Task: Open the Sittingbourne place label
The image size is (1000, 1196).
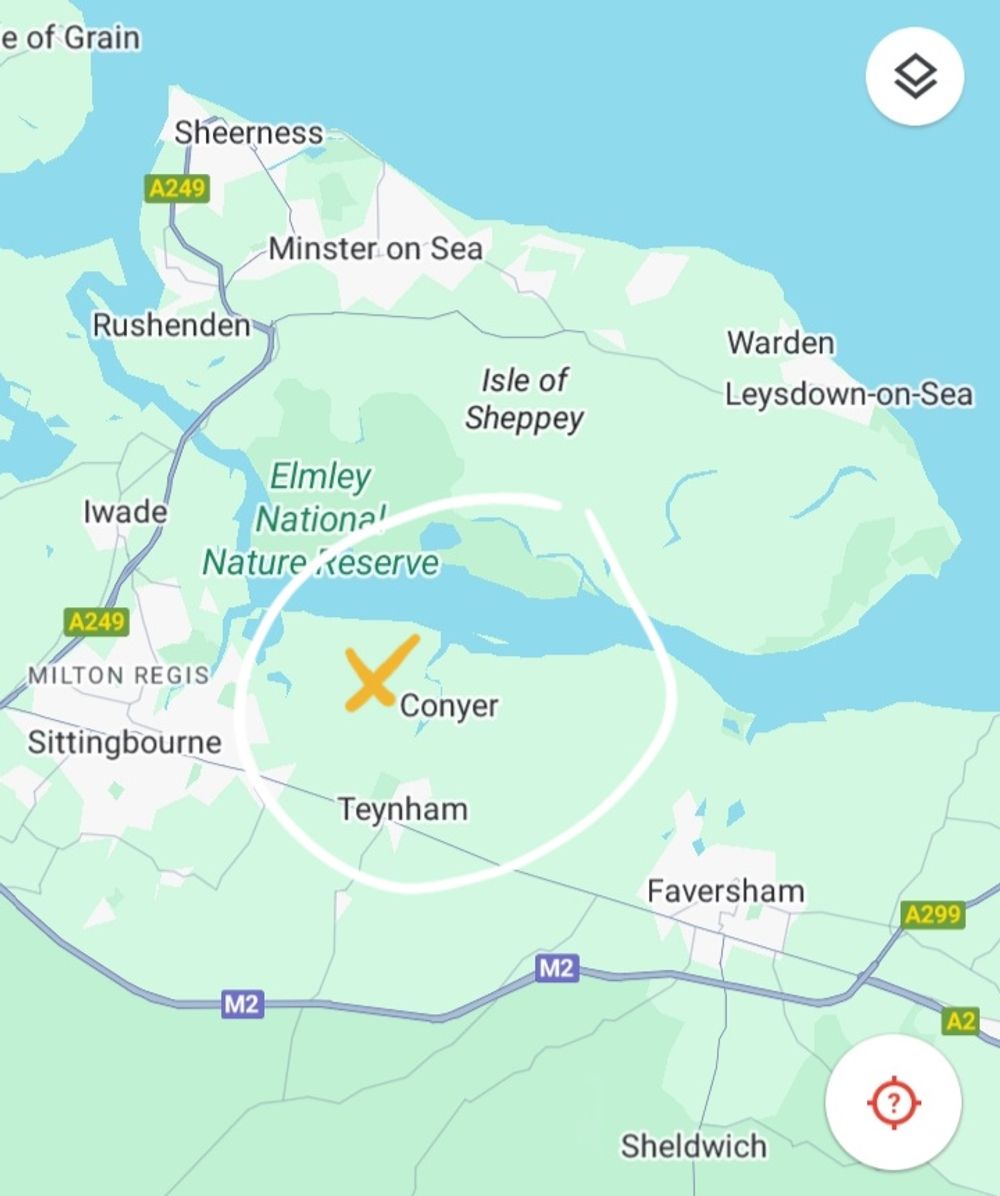Action: coord(124,742)
